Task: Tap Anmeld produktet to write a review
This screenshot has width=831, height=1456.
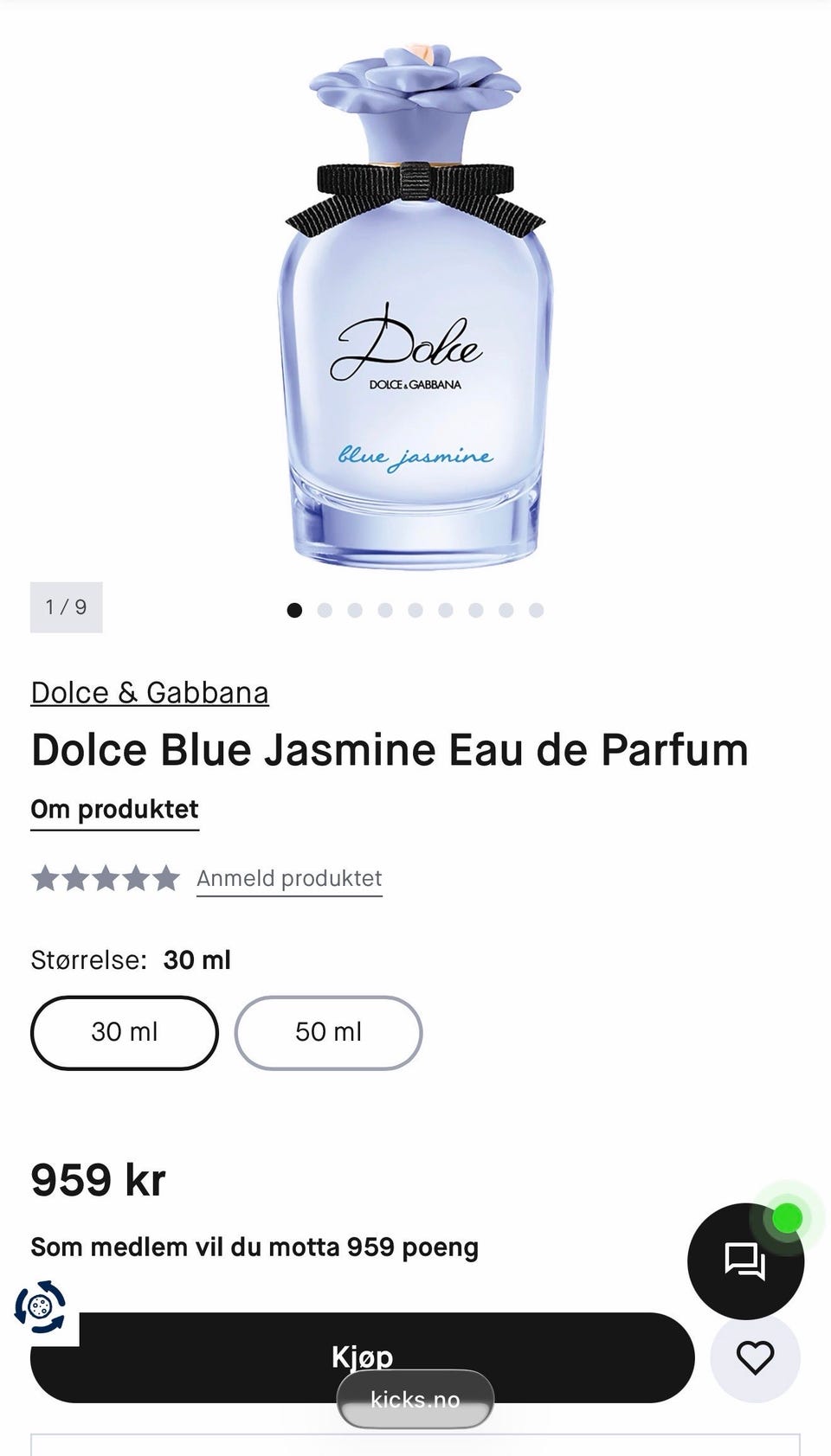Action: coord(289,878)
